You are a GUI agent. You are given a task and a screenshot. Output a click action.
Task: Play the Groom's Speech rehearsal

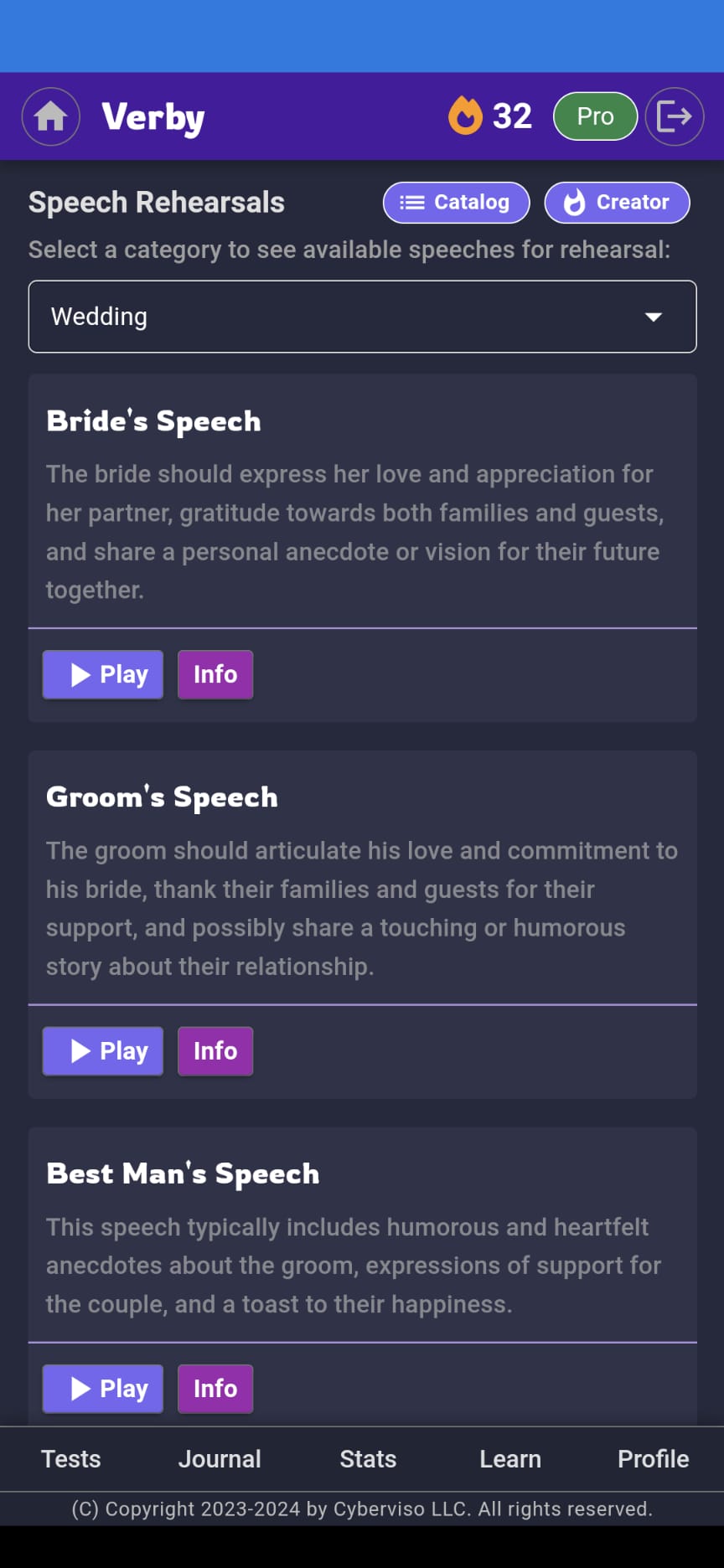(103, 1050)
